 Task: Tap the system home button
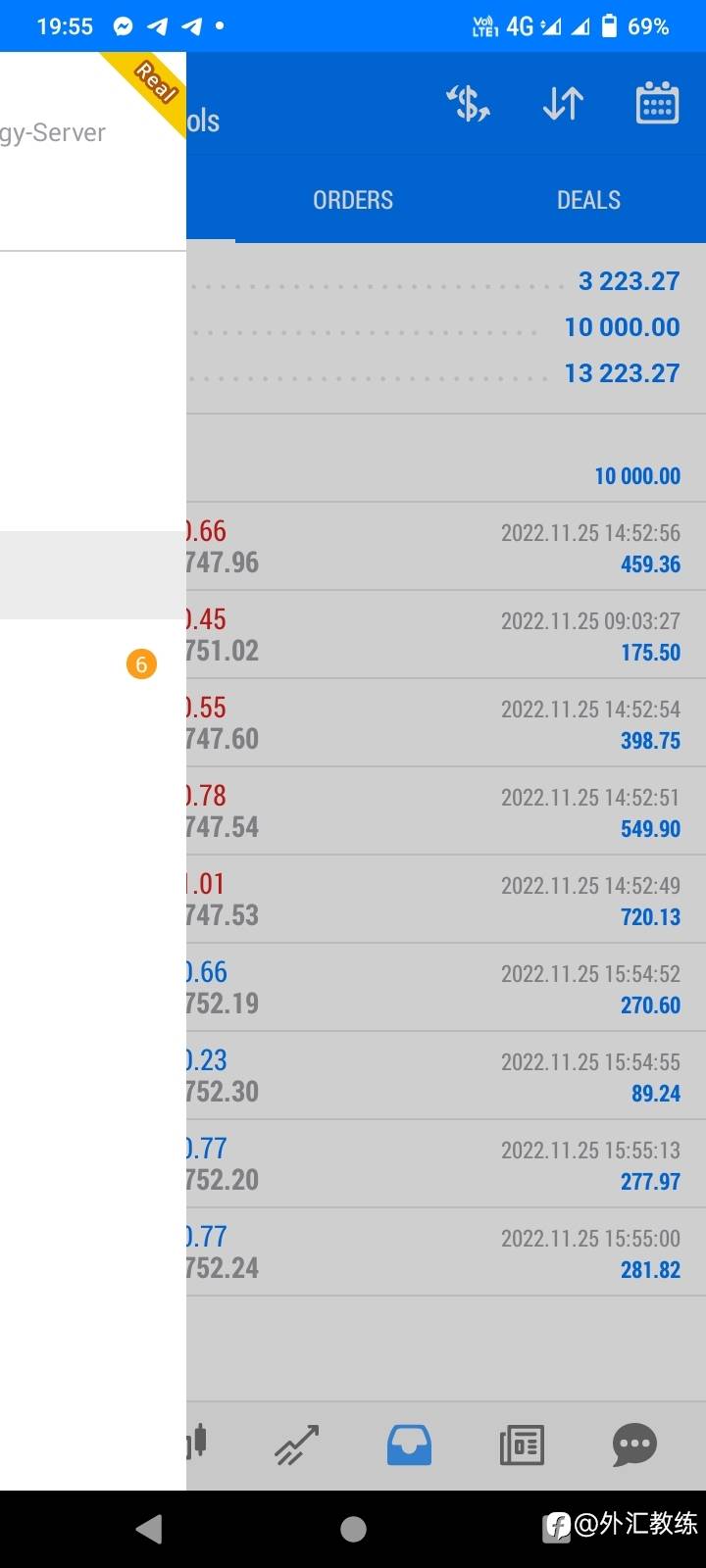353,1529
